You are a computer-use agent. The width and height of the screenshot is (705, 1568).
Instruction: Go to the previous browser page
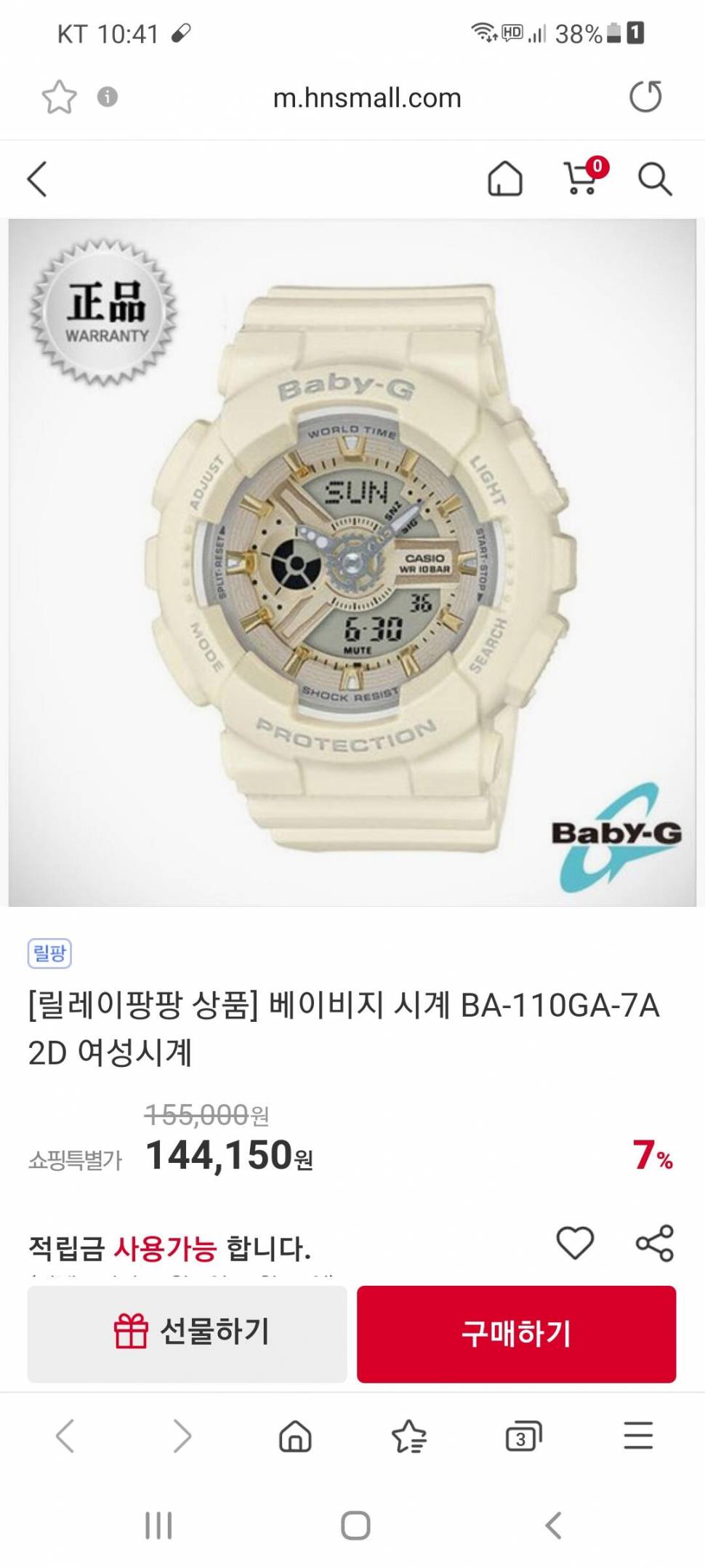point(65,1436)
